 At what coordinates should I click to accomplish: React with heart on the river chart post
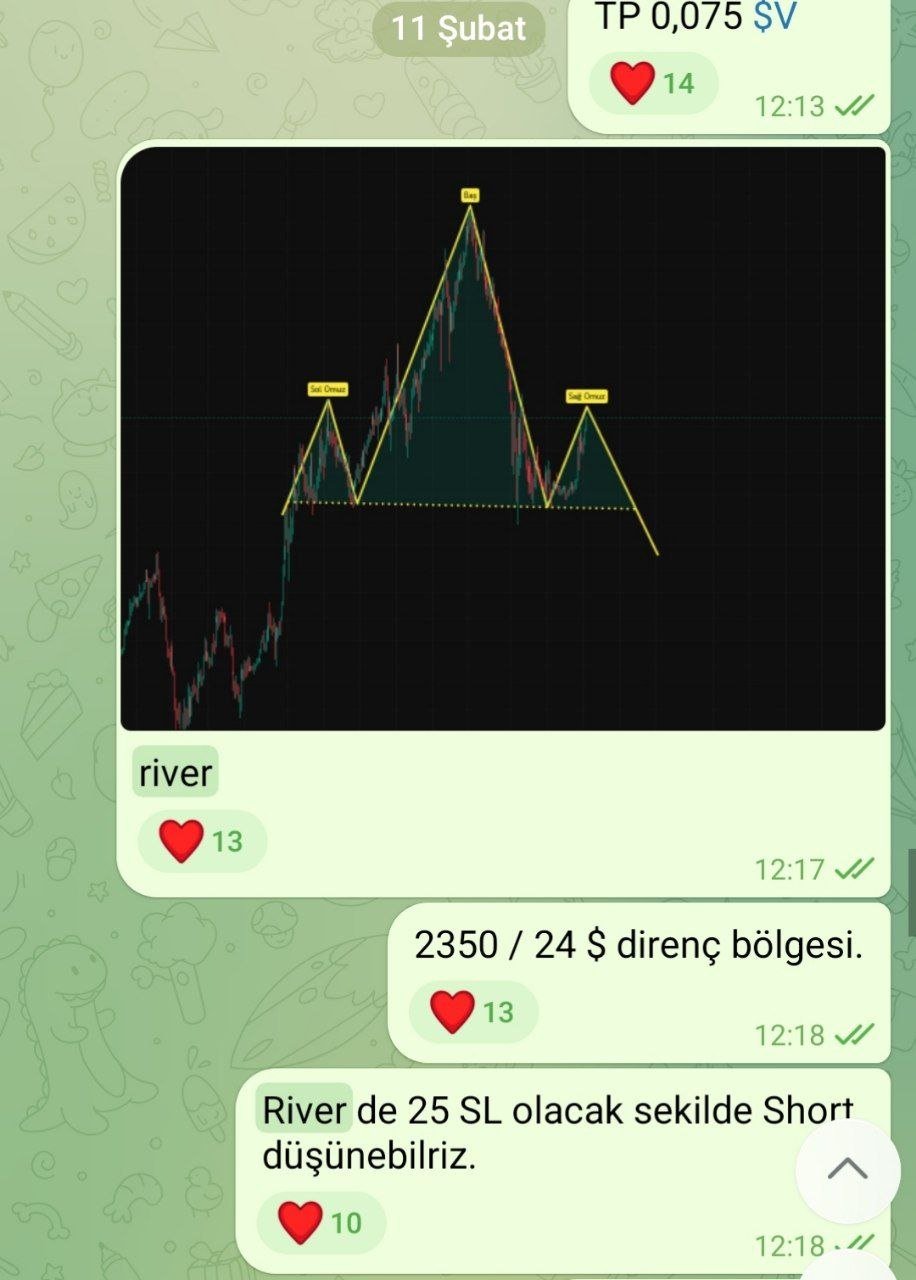click(202, 841)
